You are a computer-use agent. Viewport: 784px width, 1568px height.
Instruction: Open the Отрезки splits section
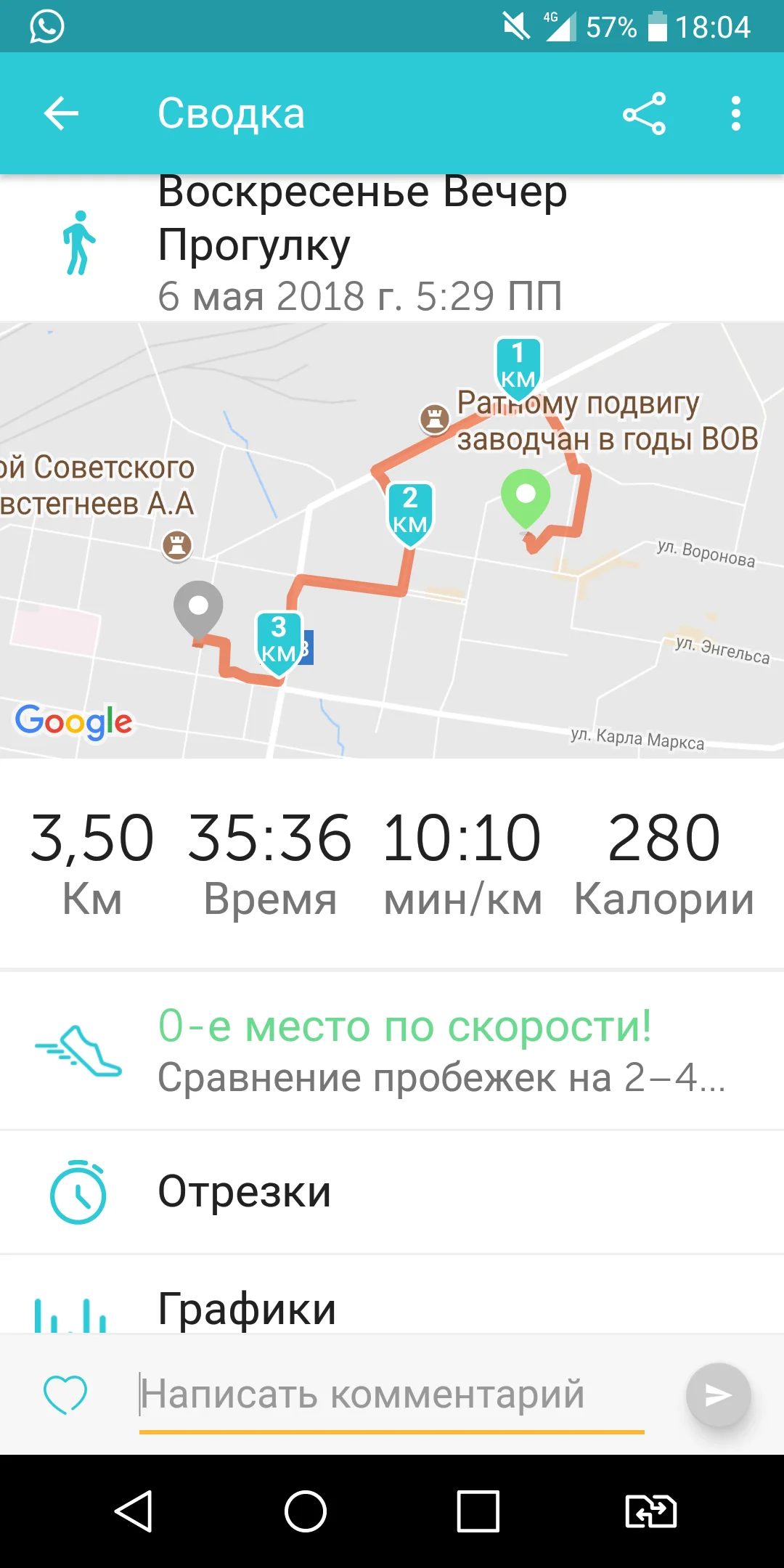pyautogui.click(x=392, y=1192)
